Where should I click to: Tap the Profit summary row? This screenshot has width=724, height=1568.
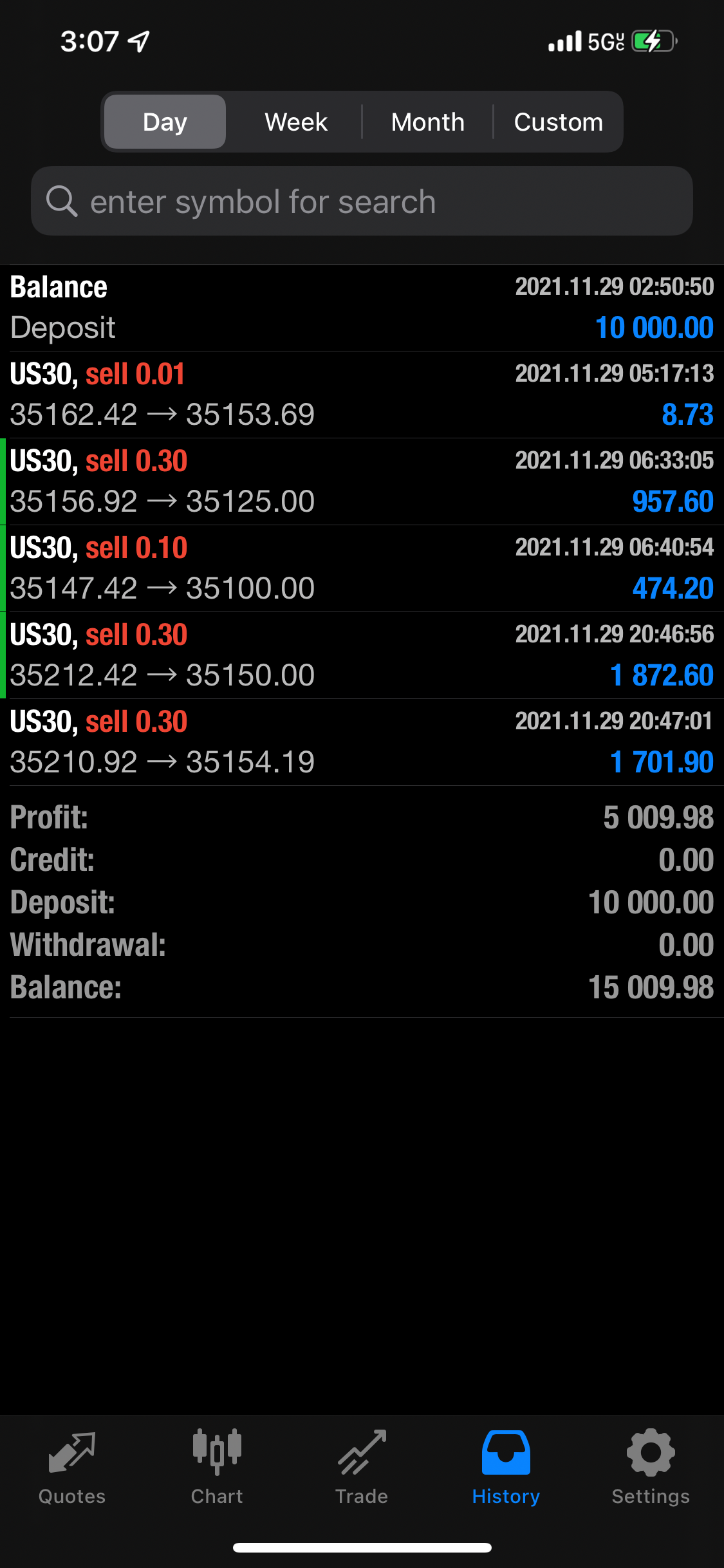pyautogui.click(x=360, y=817)
